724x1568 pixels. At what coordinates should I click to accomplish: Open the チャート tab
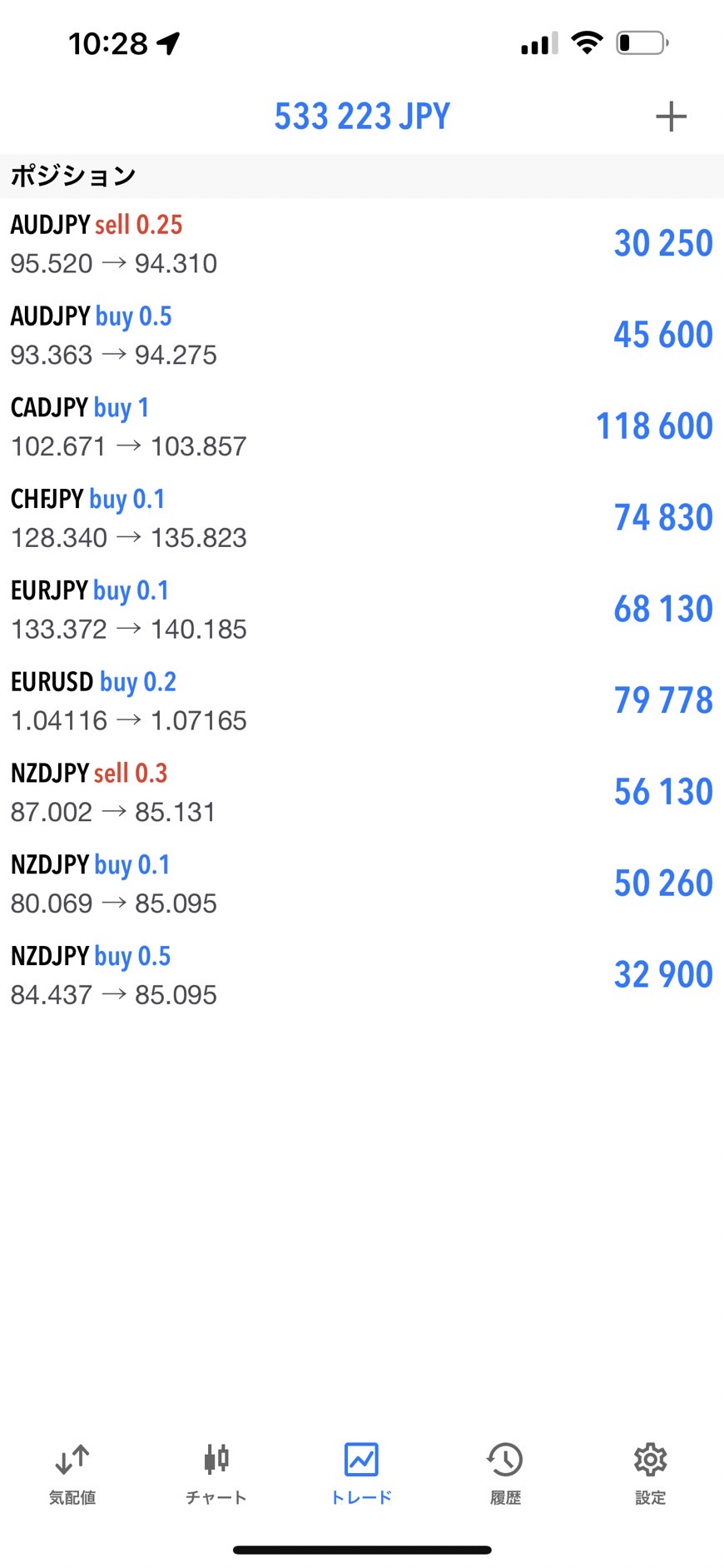click(216, 1474)
